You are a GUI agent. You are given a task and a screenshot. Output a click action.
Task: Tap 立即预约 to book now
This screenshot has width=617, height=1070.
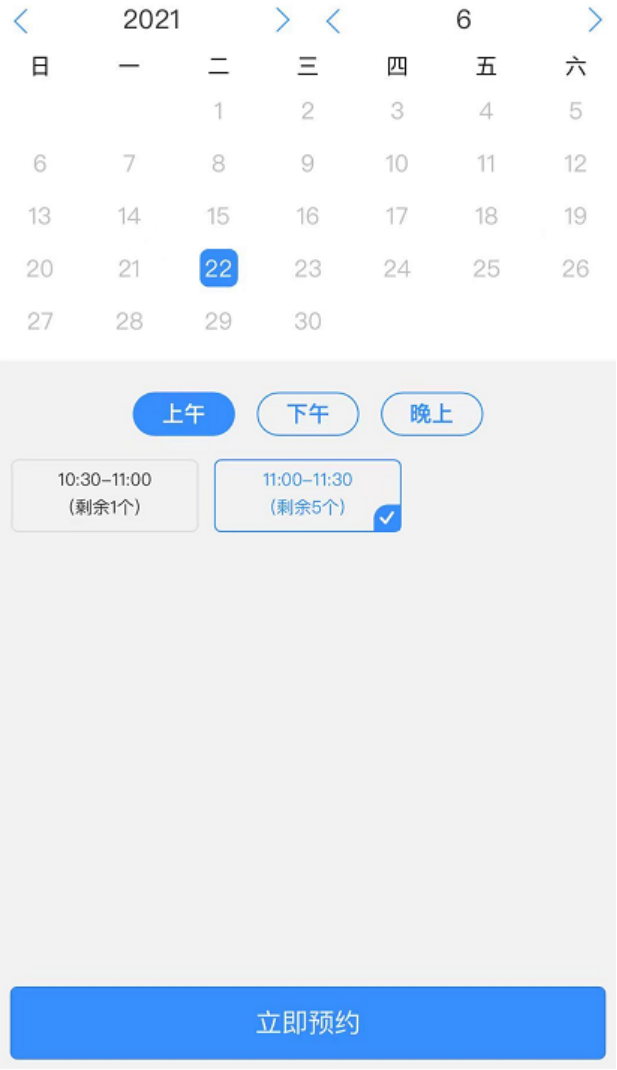pos(308,1023)
